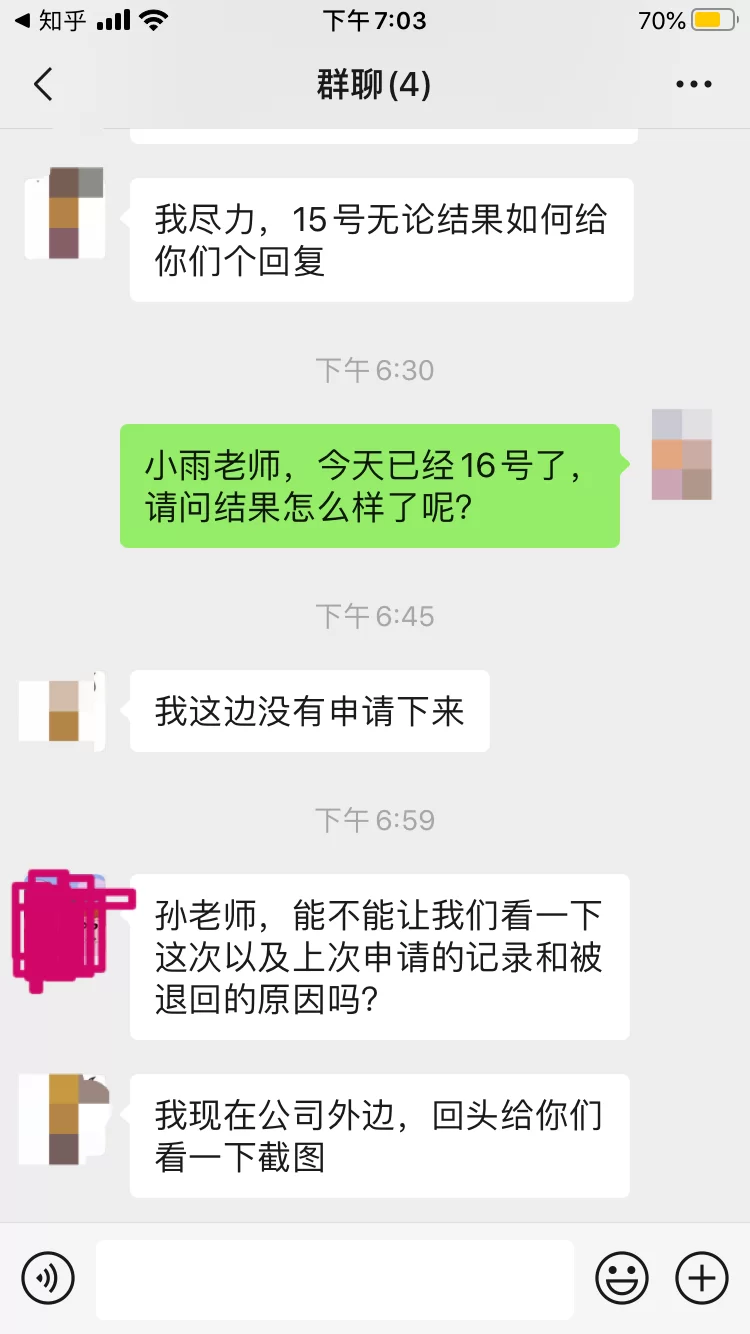Open the emoji sticker panel

tap(622, 1277)
